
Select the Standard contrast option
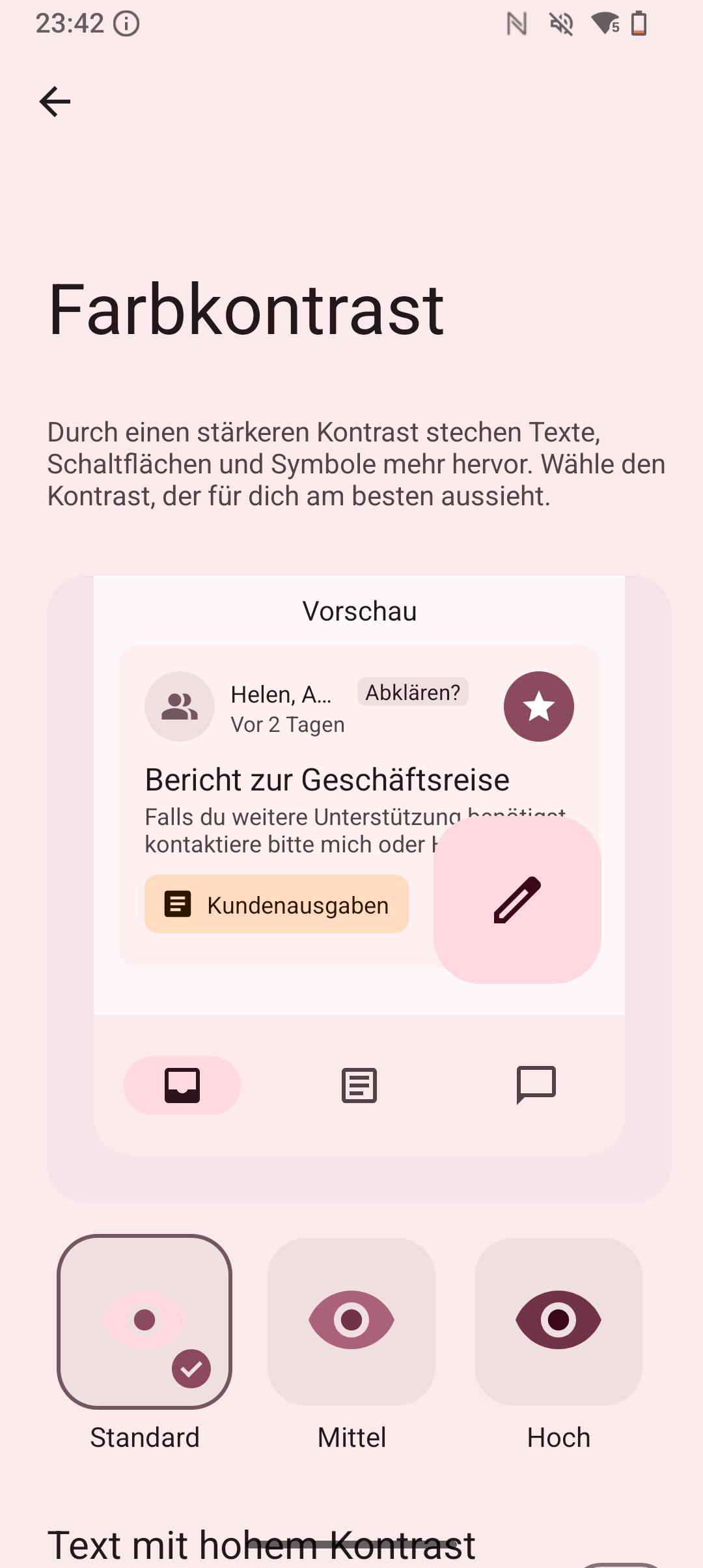pyautogui.click(x=145, y=1321)
